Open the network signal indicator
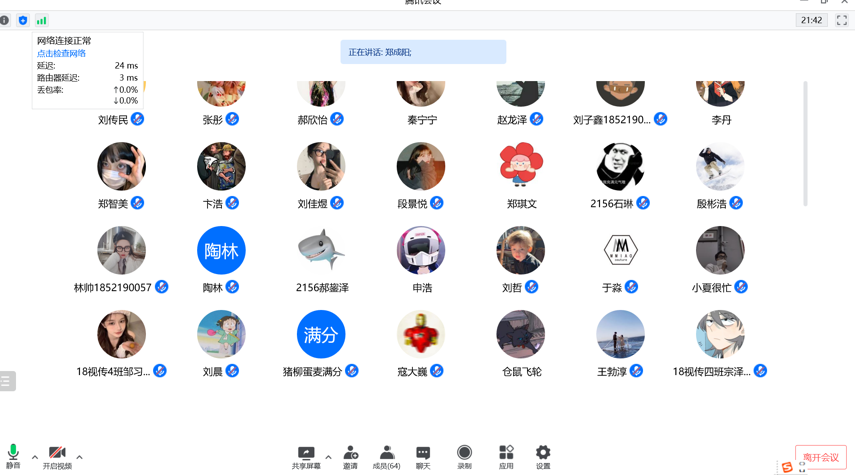The image size is (855, 475). pos(41,20)
